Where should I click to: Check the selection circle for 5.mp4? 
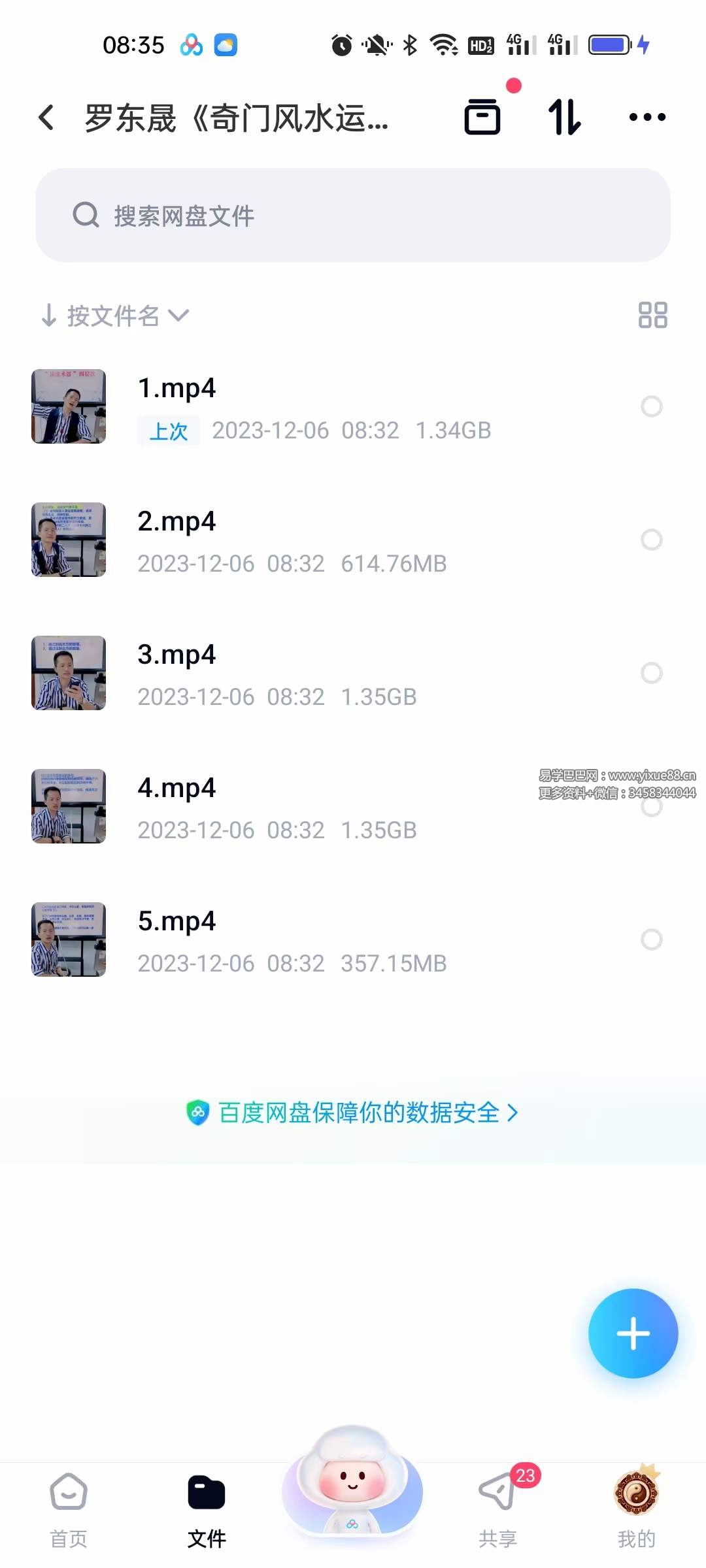coord(652,939)
